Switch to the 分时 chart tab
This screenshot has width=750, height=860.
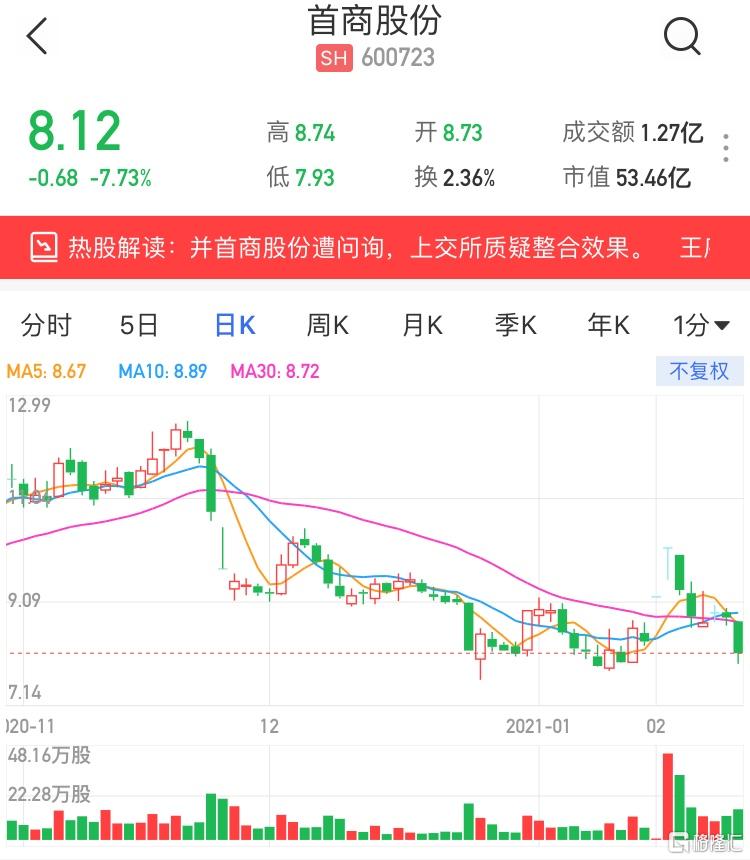click(x=46, y=325)
